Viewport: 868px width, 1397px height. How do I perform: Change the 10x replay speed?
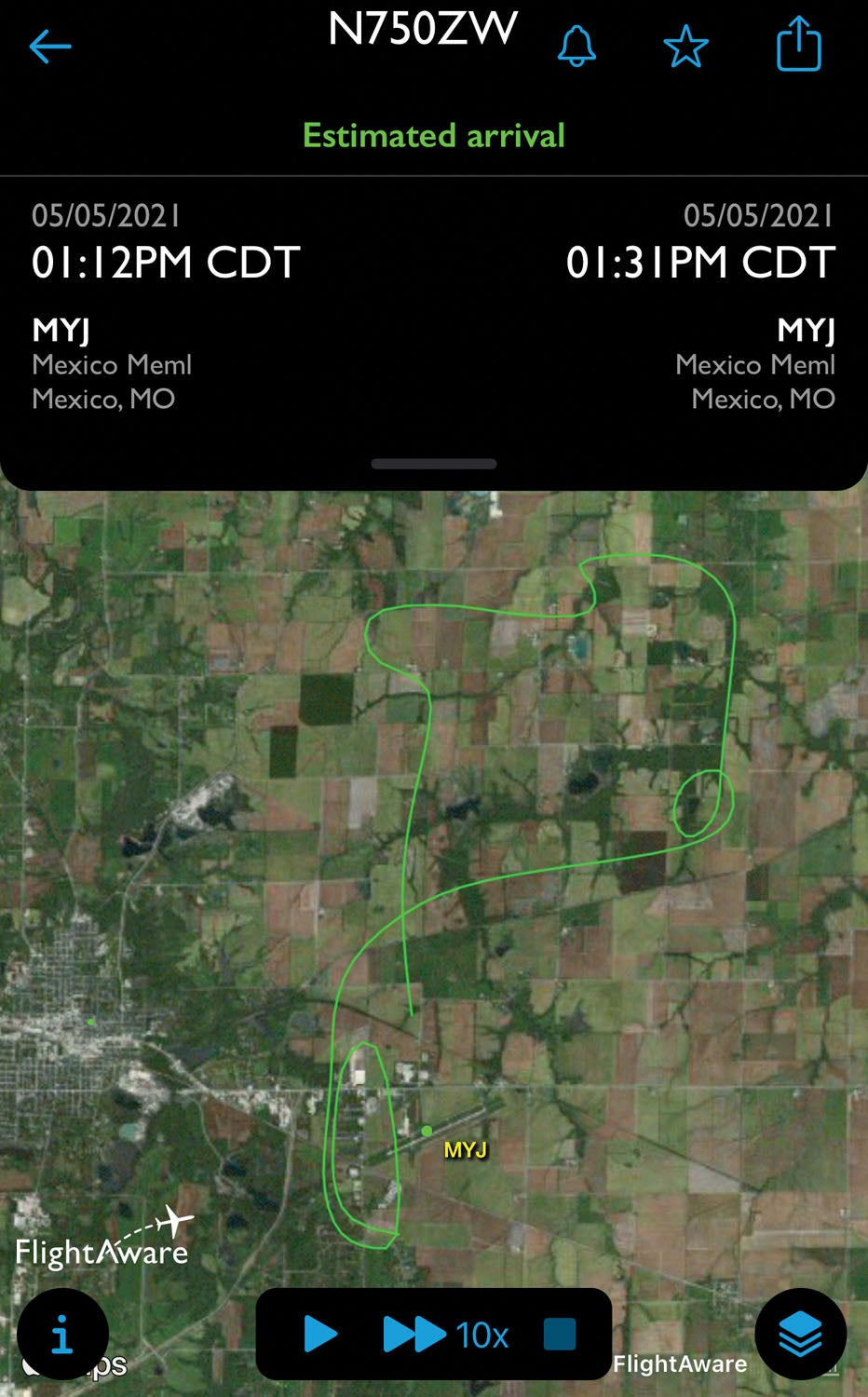pyautogui.click(x=447, y=1335)
